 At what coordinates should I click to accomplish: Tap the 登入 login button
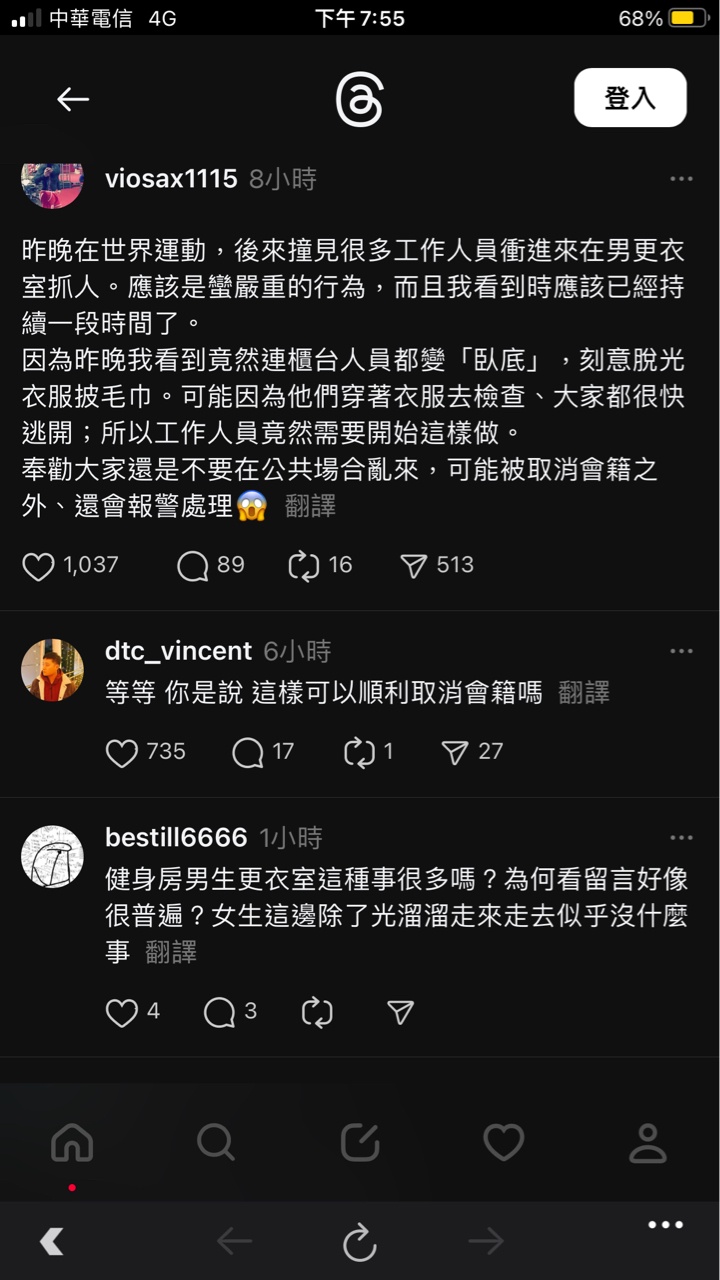[630, 98]
